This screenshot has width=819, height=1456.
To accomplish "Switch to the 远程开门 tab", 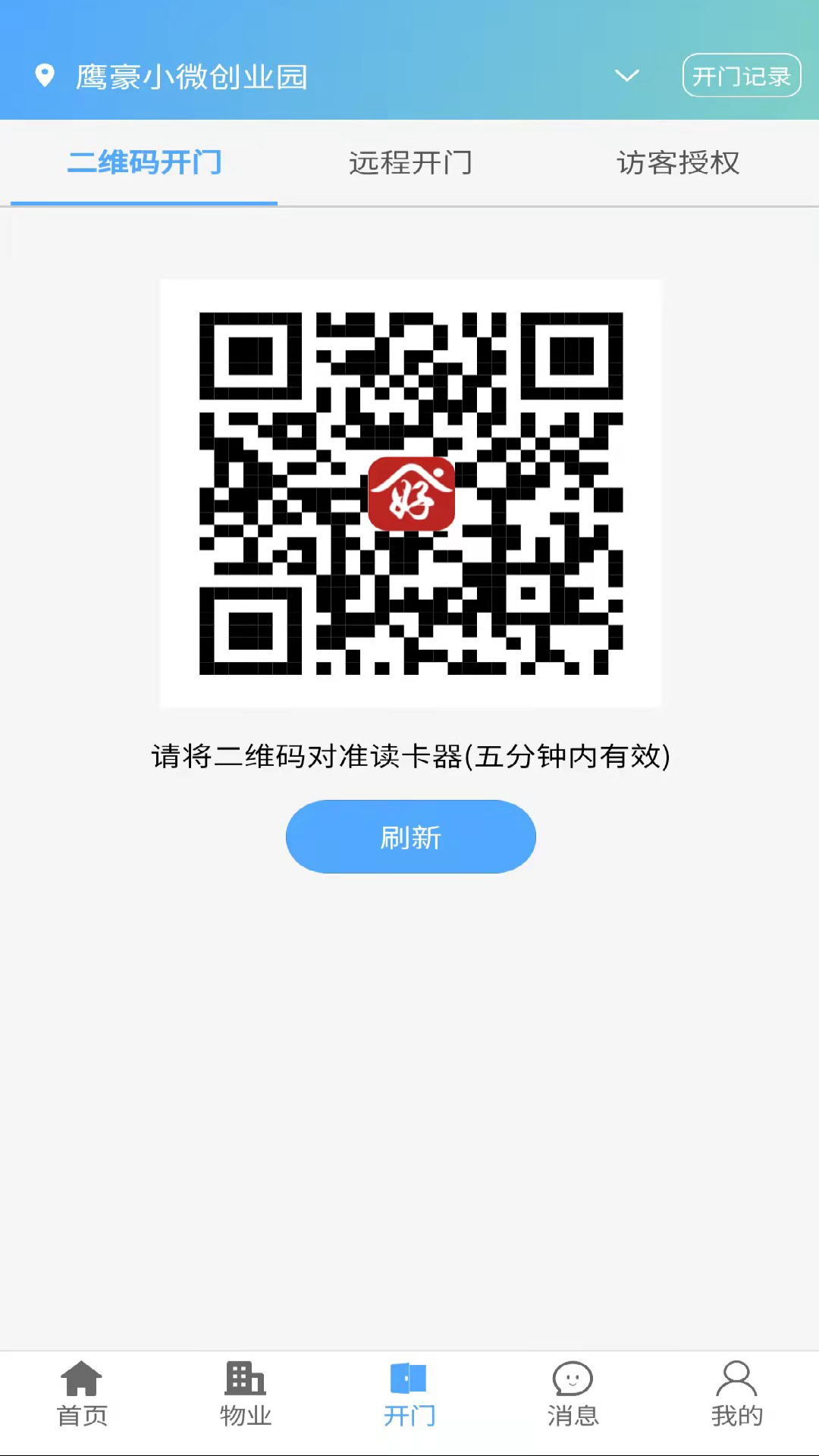I will (410, 162).
